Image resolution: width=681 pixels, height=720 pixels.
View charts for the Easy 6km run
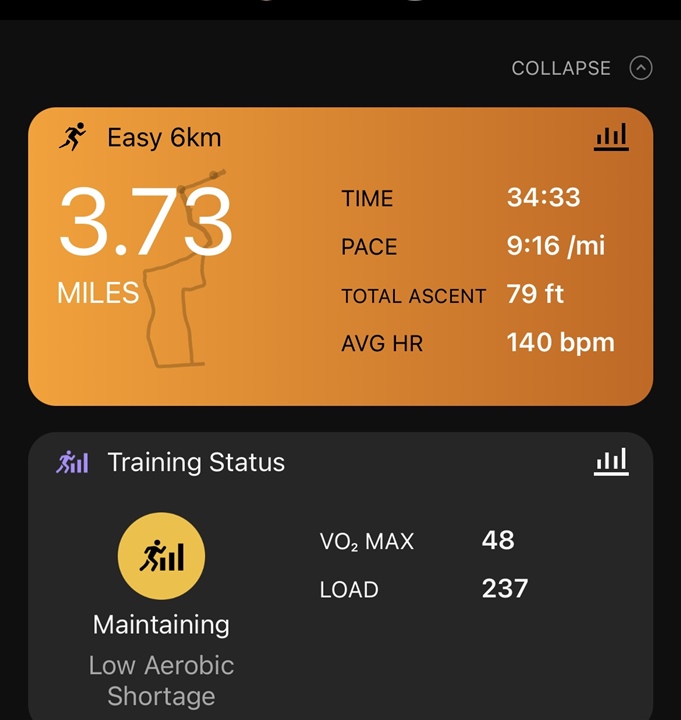610,137
